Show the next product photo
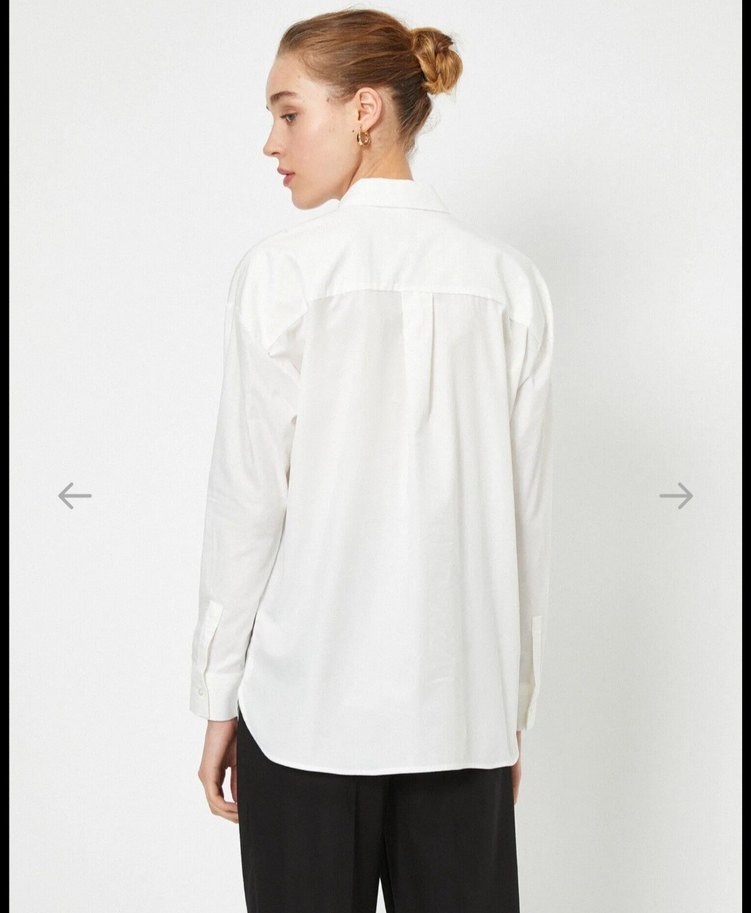The height and width of the screenshot is (913, 751). click(676, 495)
